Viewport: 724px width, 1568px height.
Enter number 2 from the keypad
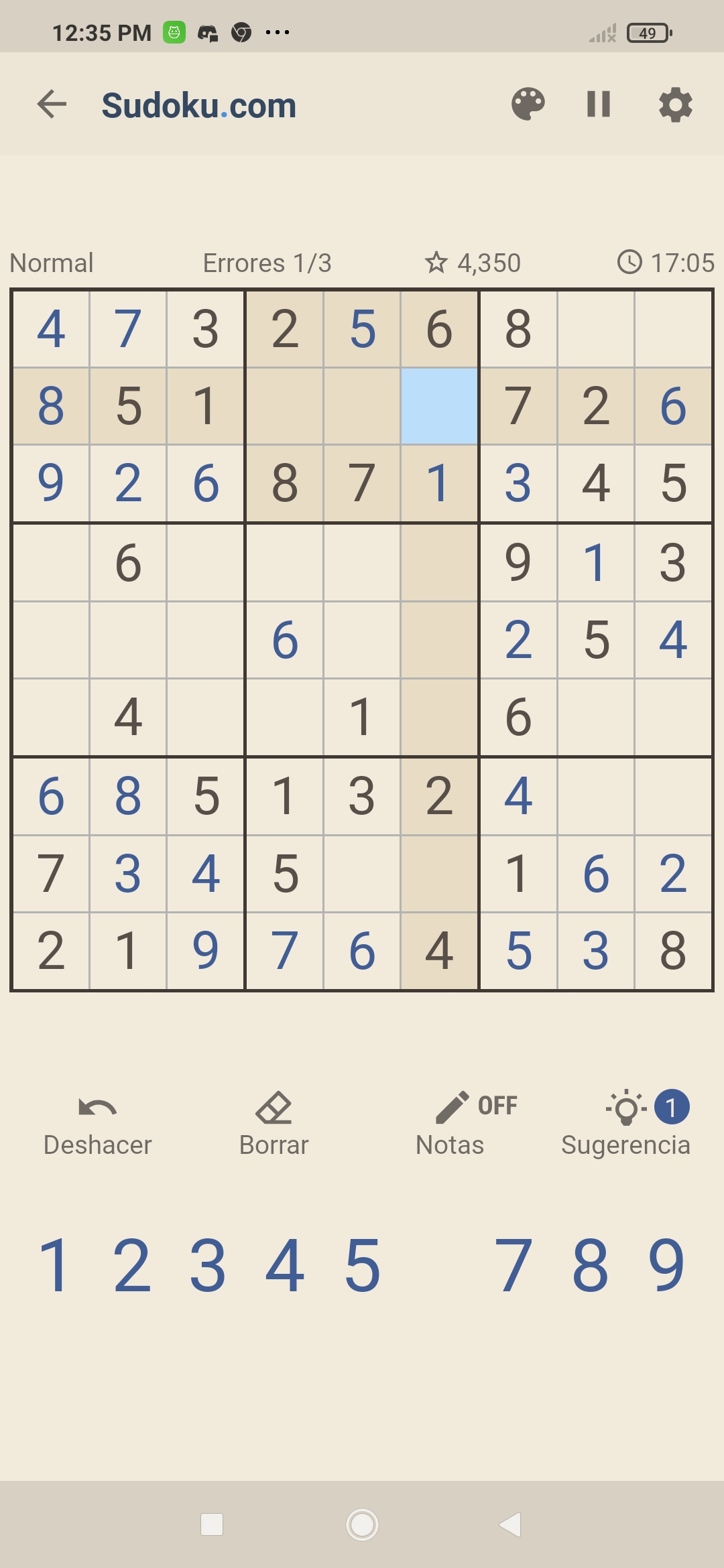131,1265
